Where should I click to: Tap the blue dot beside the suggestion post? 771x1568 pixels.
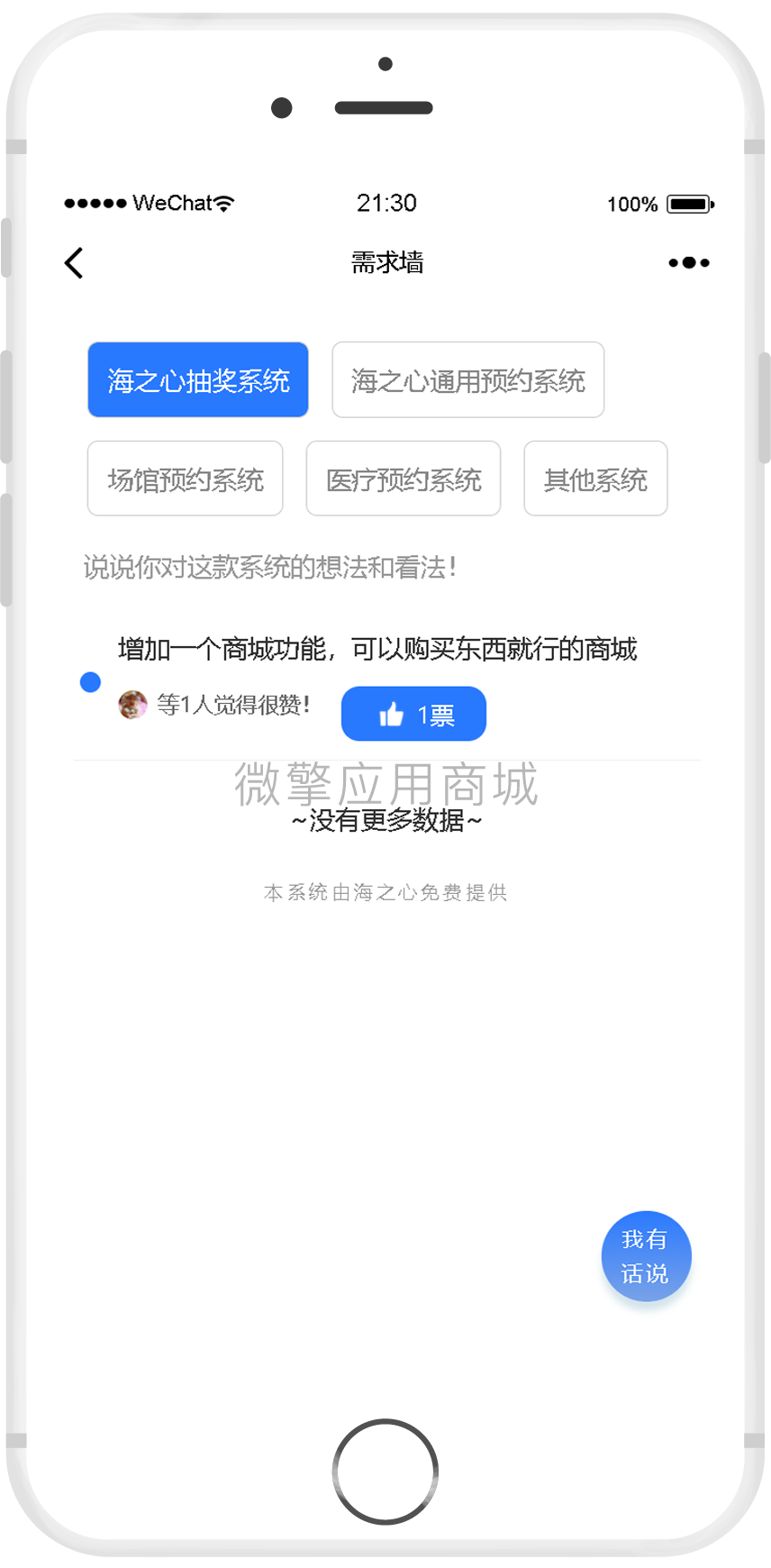(90, 682)
